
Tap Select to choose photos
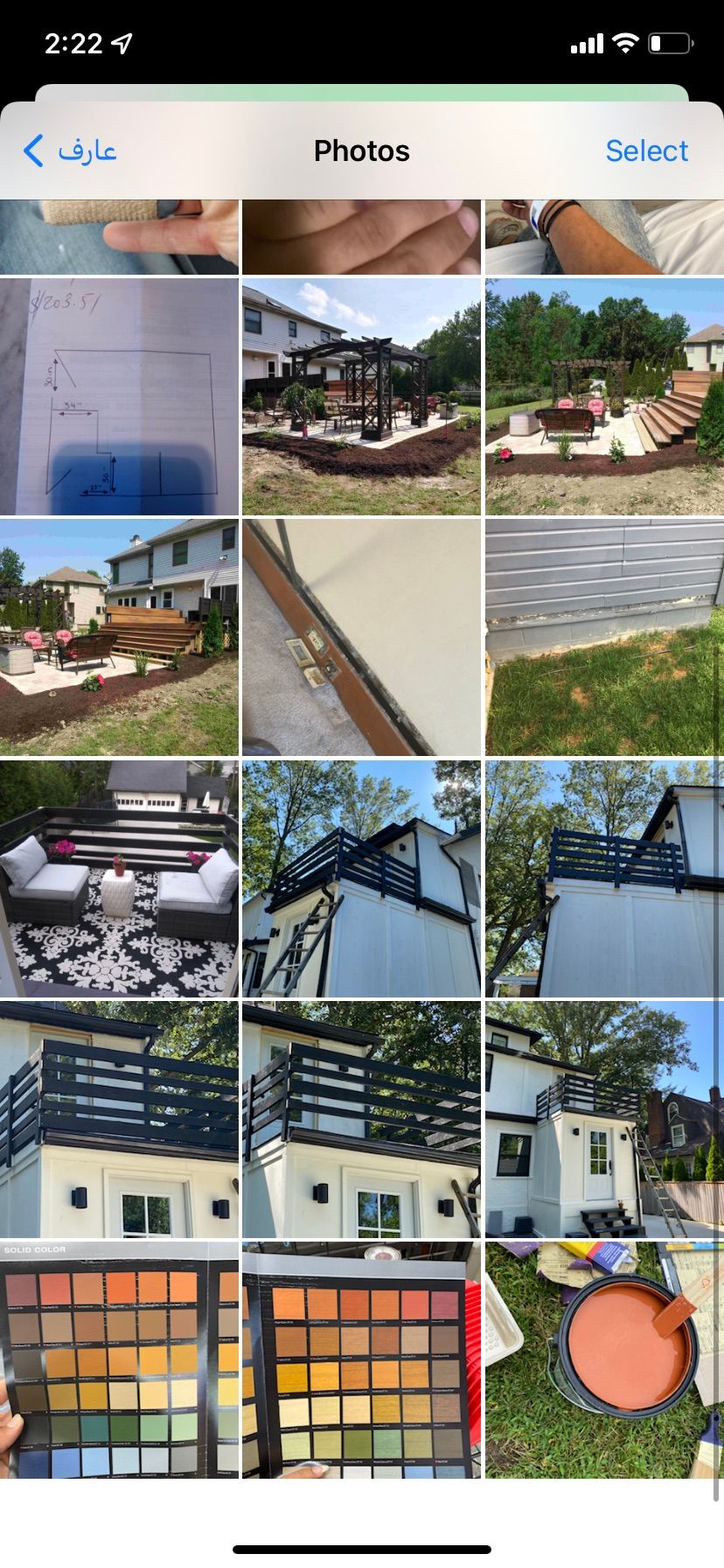coord(646,151)
